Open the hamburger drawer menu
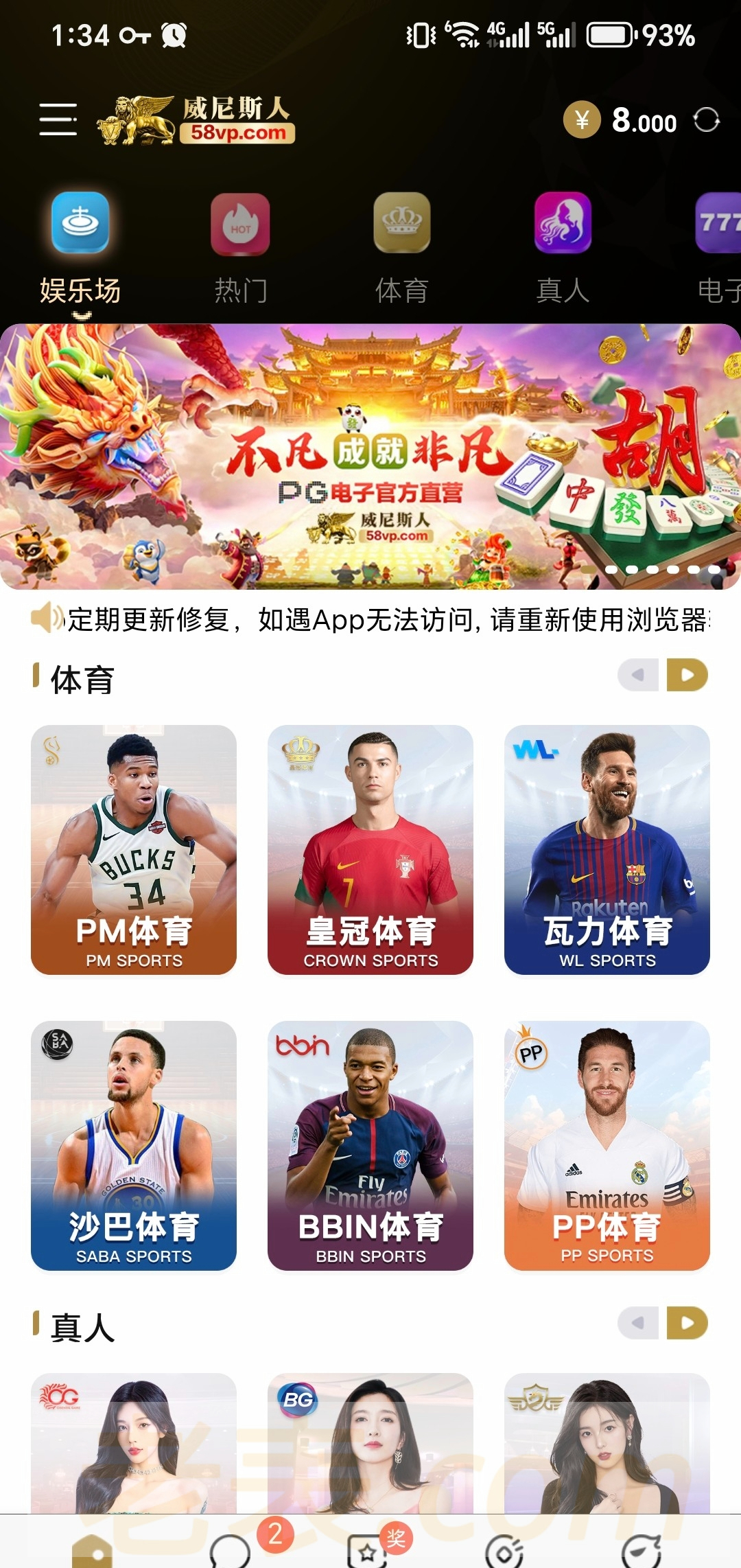 click(x=58, y=119)
